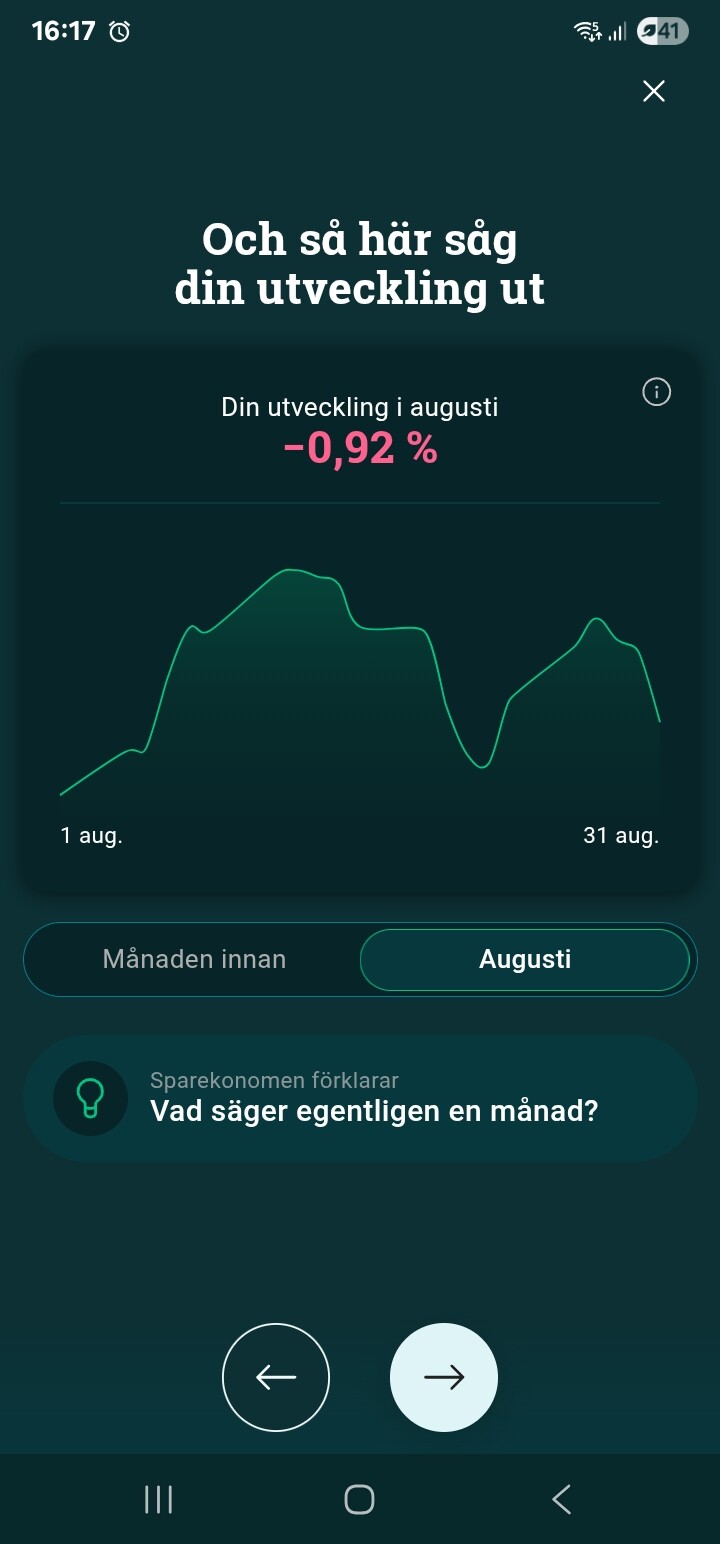Switch to the Månaden innan tab
The image size is (720, 1544).
coord(194,959)
